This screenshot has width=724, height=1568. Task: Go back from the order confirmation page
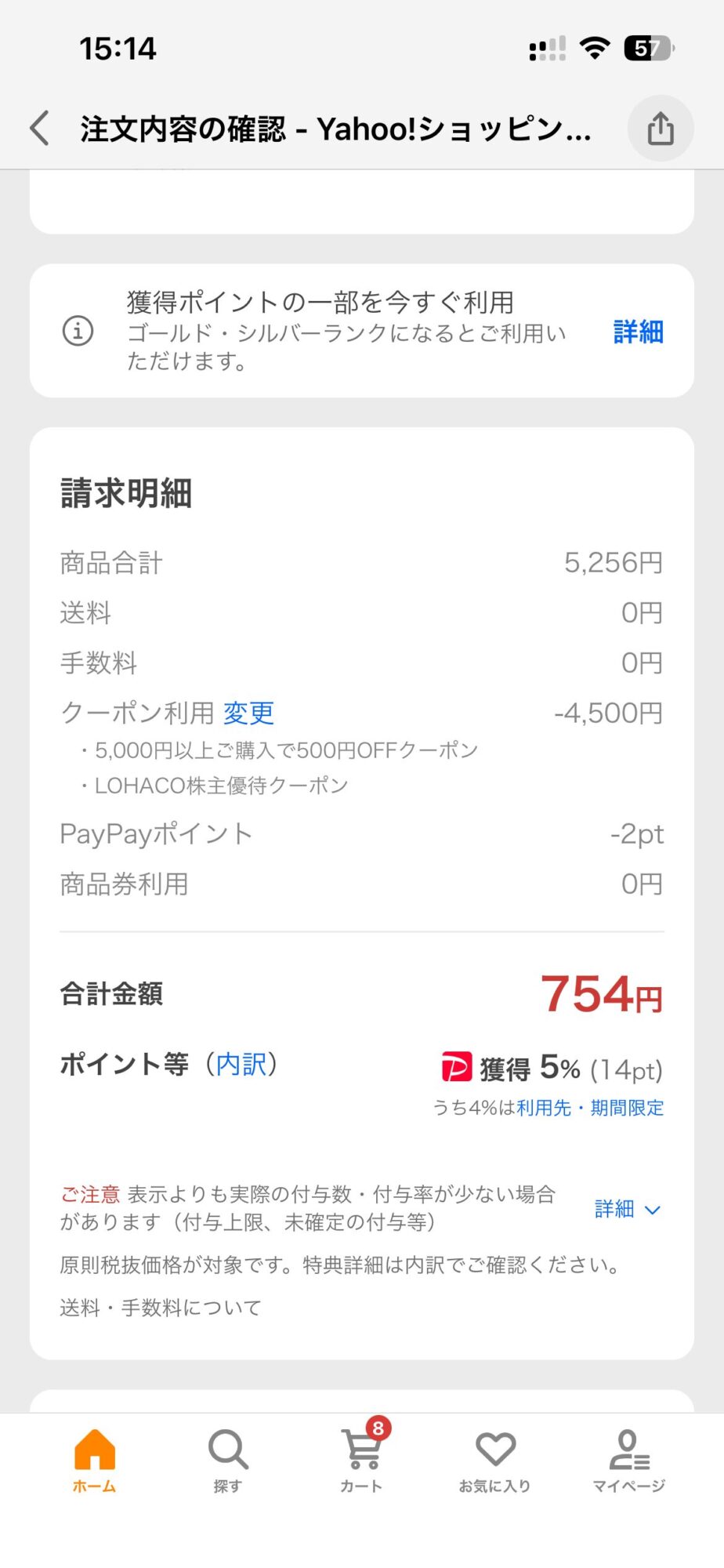(40, 129)
